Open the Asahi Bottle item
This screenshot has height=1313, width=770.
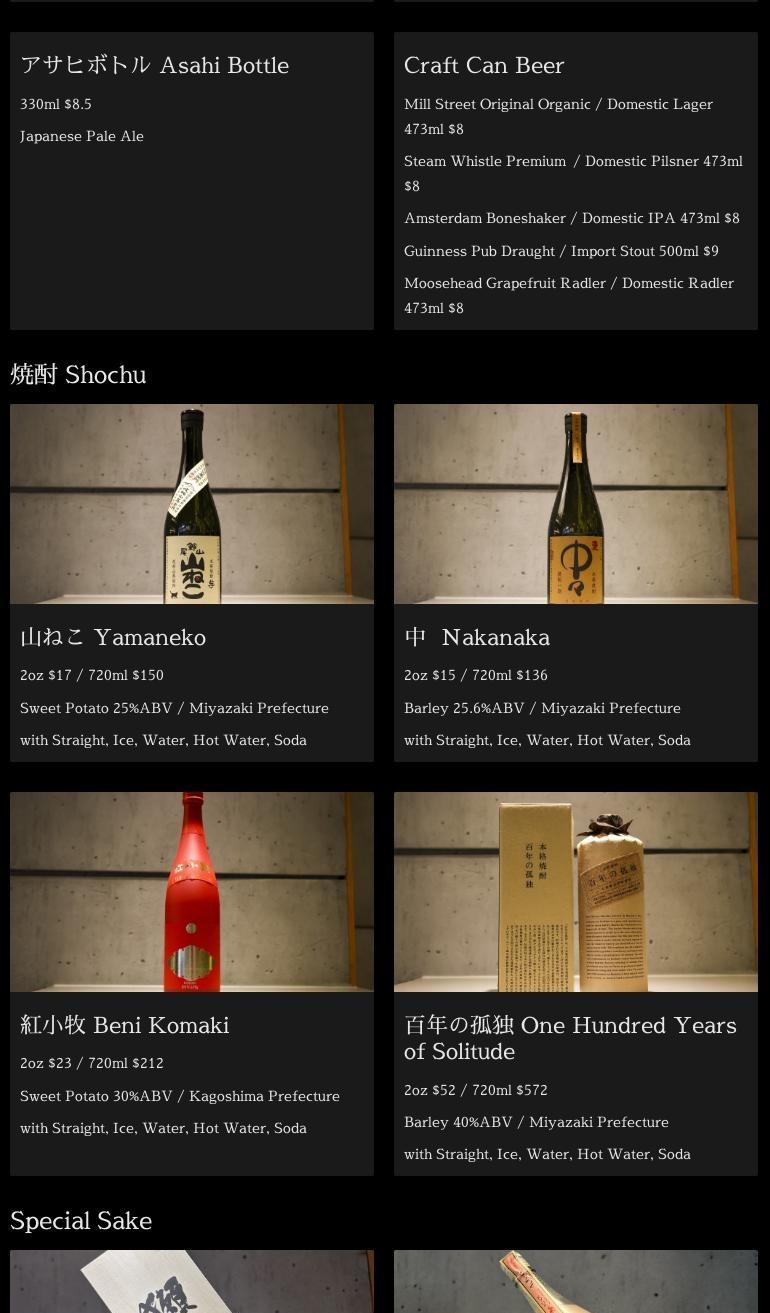point(191,180)
